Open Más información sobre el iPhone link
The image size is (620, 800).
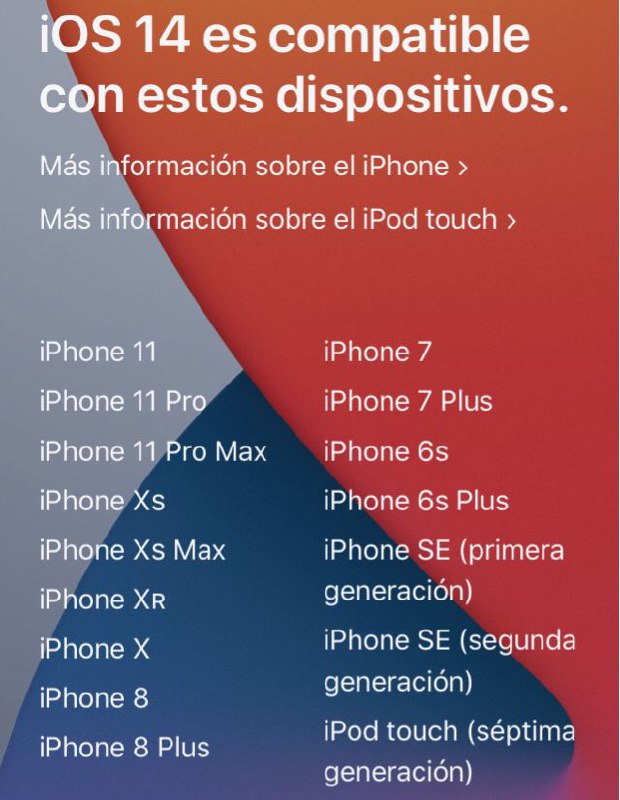pos(253,166)
